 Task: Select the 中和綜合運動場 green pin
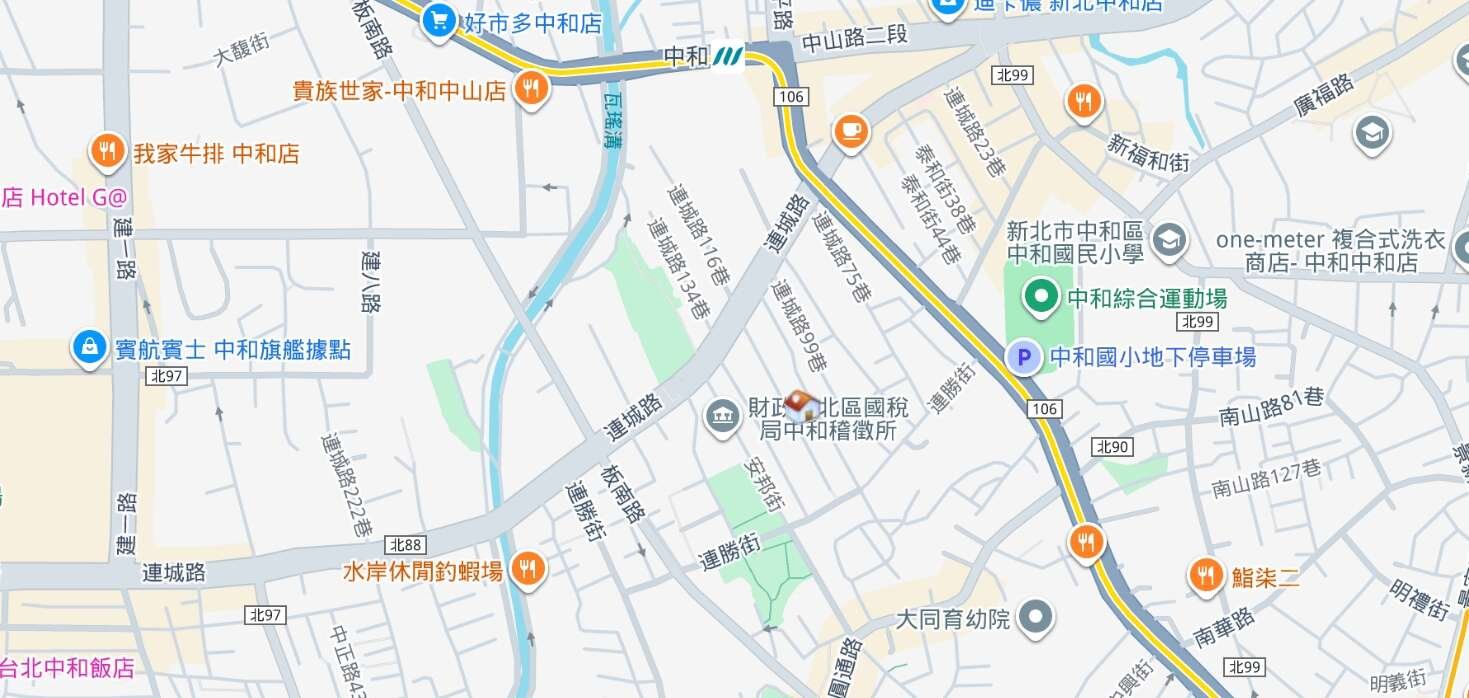1041,296
